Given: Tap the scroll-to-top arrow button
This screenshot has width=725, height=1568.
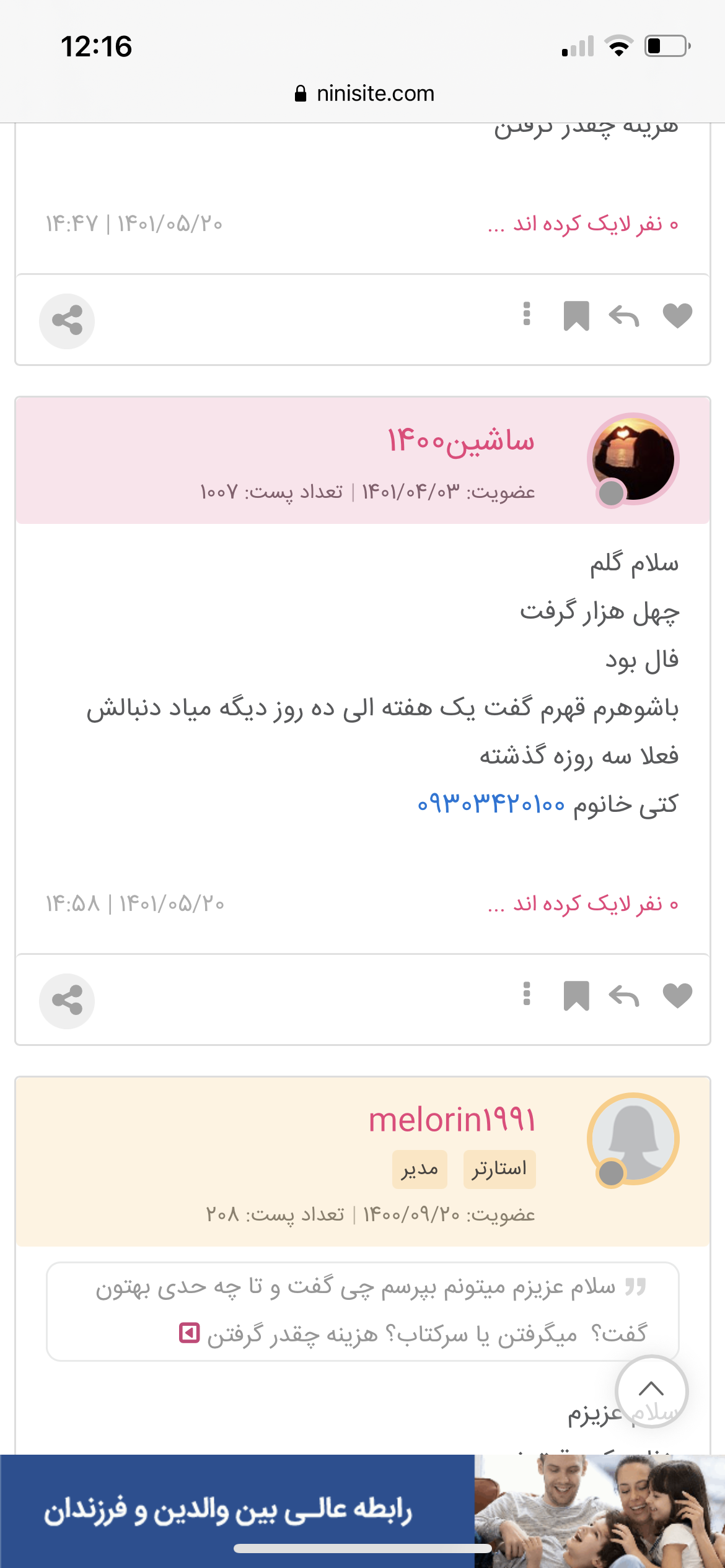Looking at the screenshot, I should tap(651, 1391).
